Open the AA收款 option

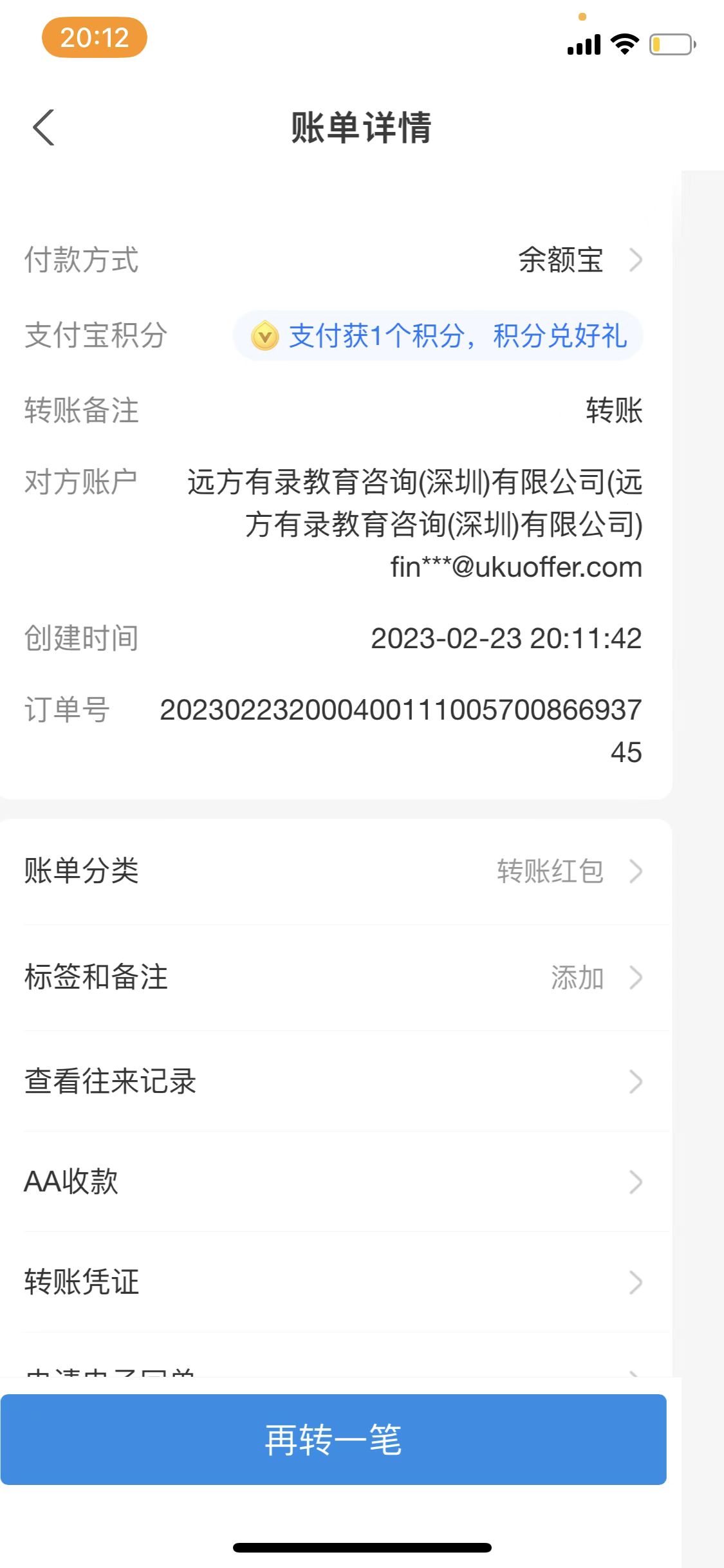pos(335,1182)
